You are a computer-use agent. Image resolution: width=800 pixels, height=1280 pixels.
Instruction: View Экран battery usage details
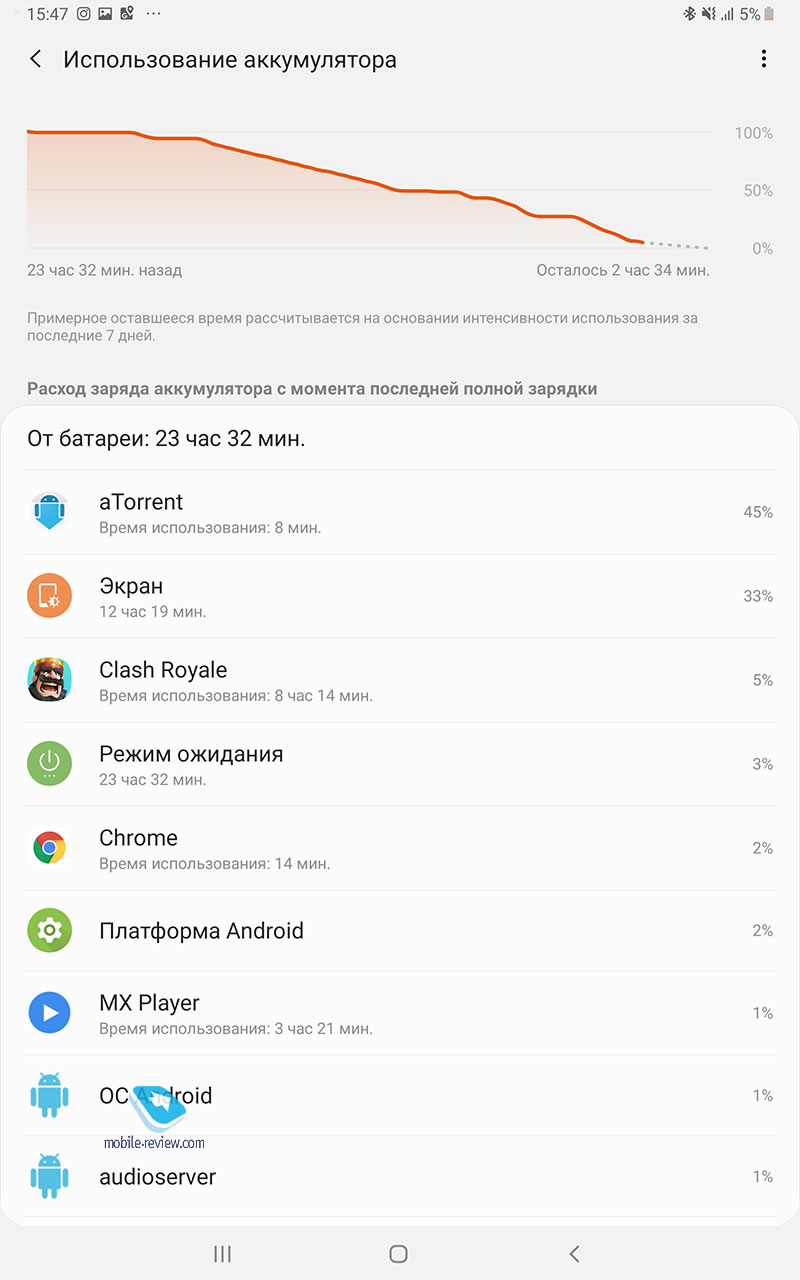click(x=400, y=596)
